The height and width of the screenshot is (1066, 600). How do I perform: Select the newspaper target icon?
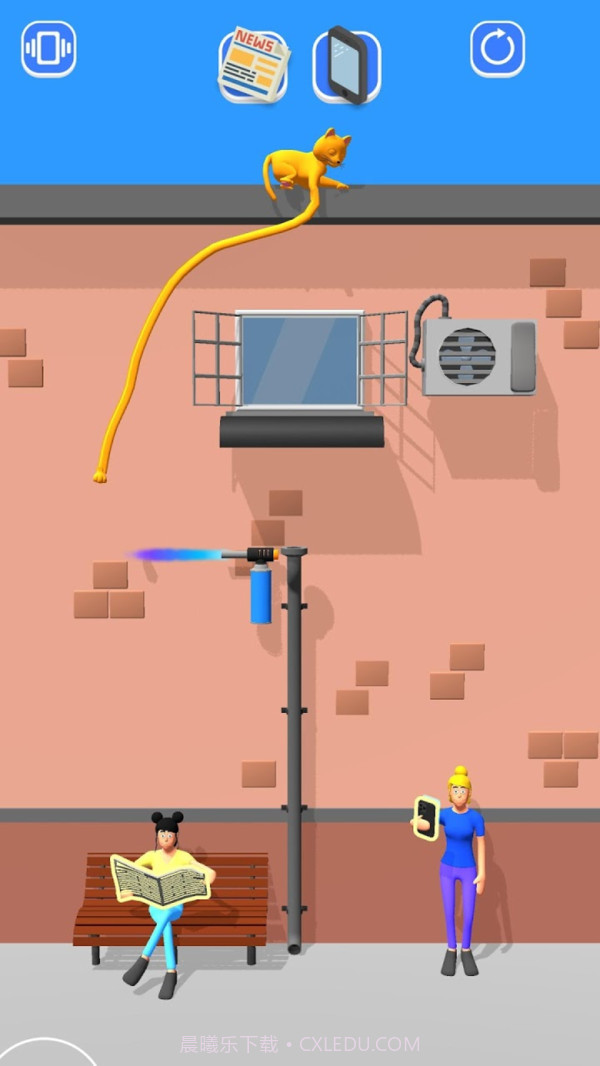[254, 65]
